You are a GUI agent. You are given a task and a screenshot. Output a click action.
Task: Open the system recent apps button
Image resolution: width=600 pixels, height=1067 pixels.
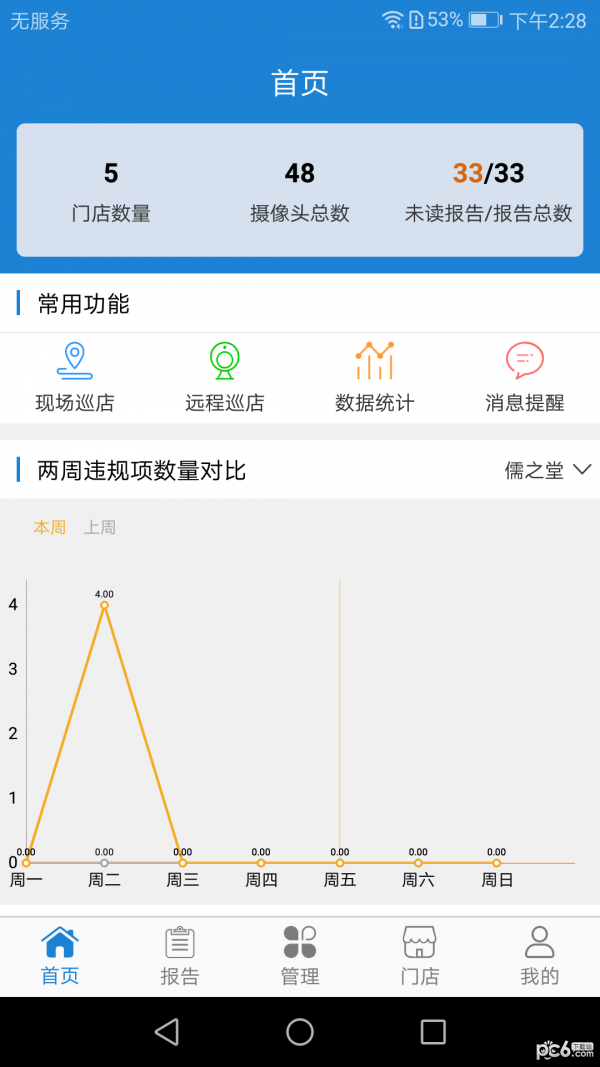(x=433, y=1032)
